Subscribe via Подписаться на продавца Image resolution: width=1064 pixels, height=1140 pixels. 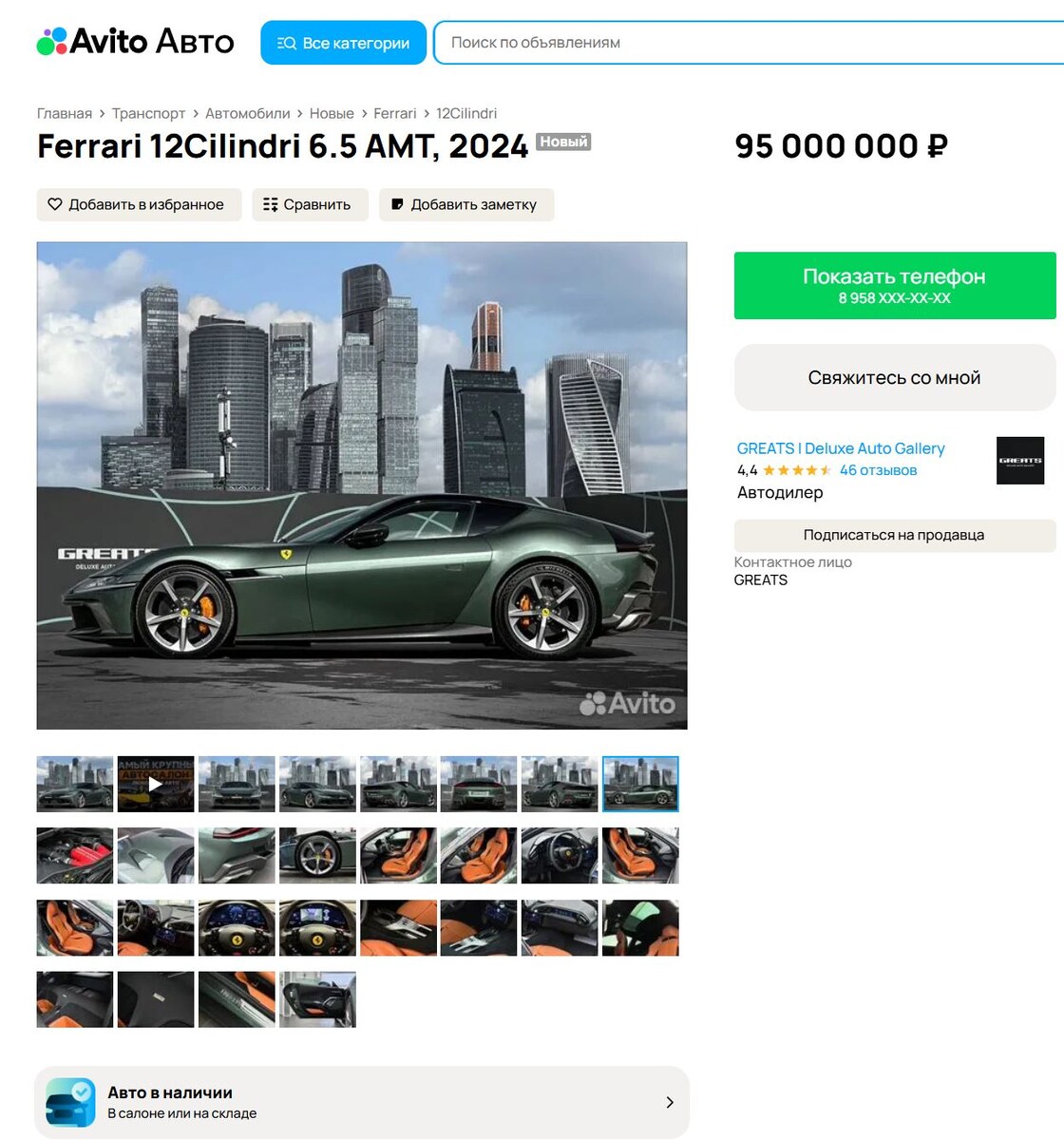point(894,535)
